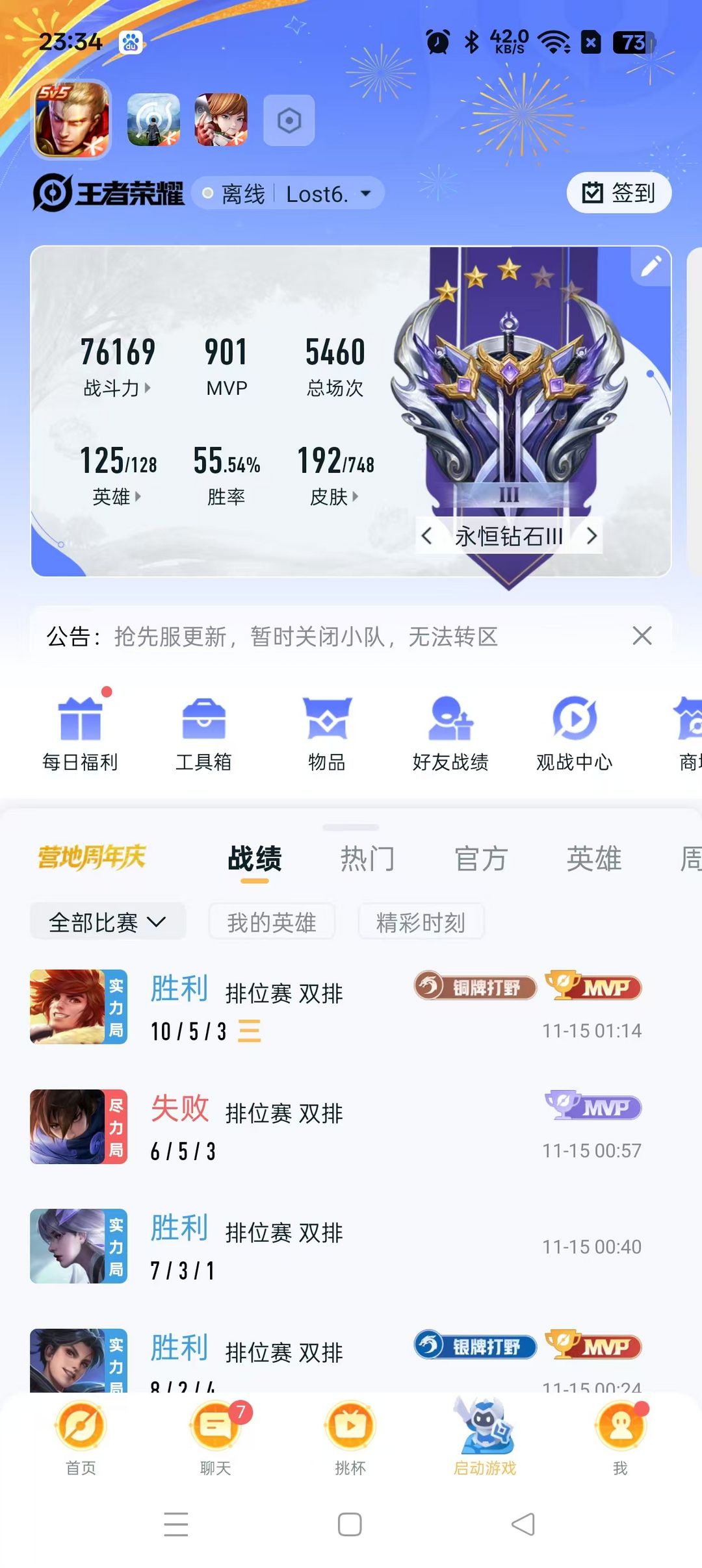
Task: Open 观战中心 spectate center
Action: coord(574,733)
